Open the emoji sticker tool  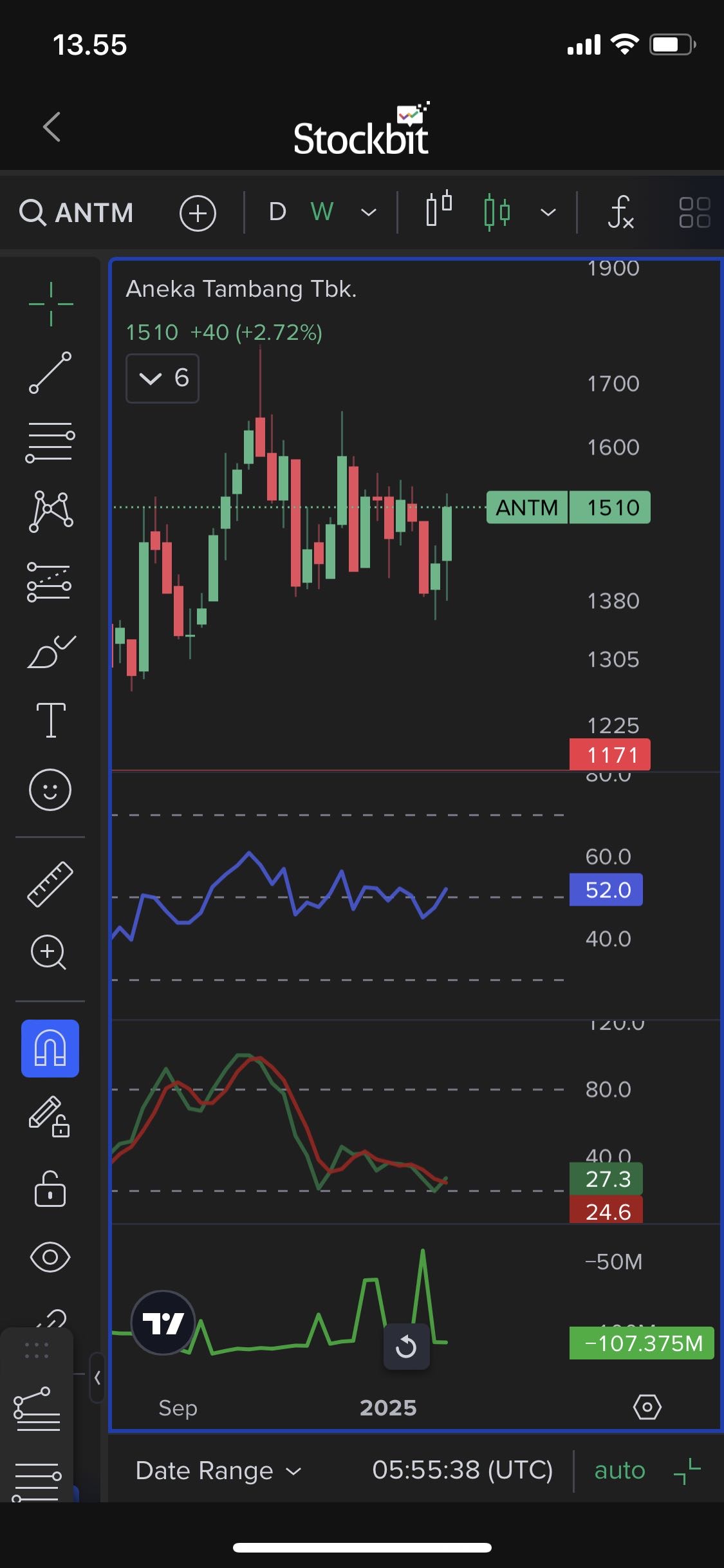click(x=50, y=790)
